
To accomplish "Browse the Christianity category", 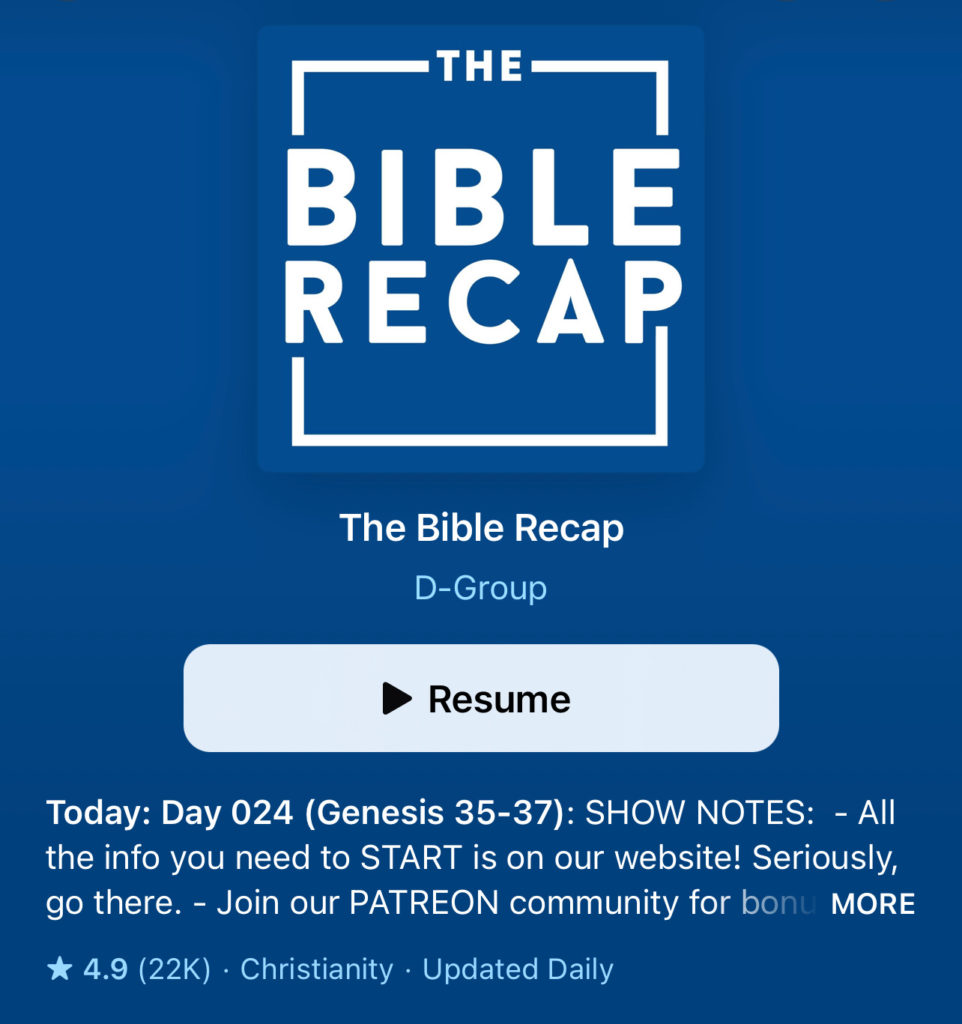I will click(x=317, y=969).
